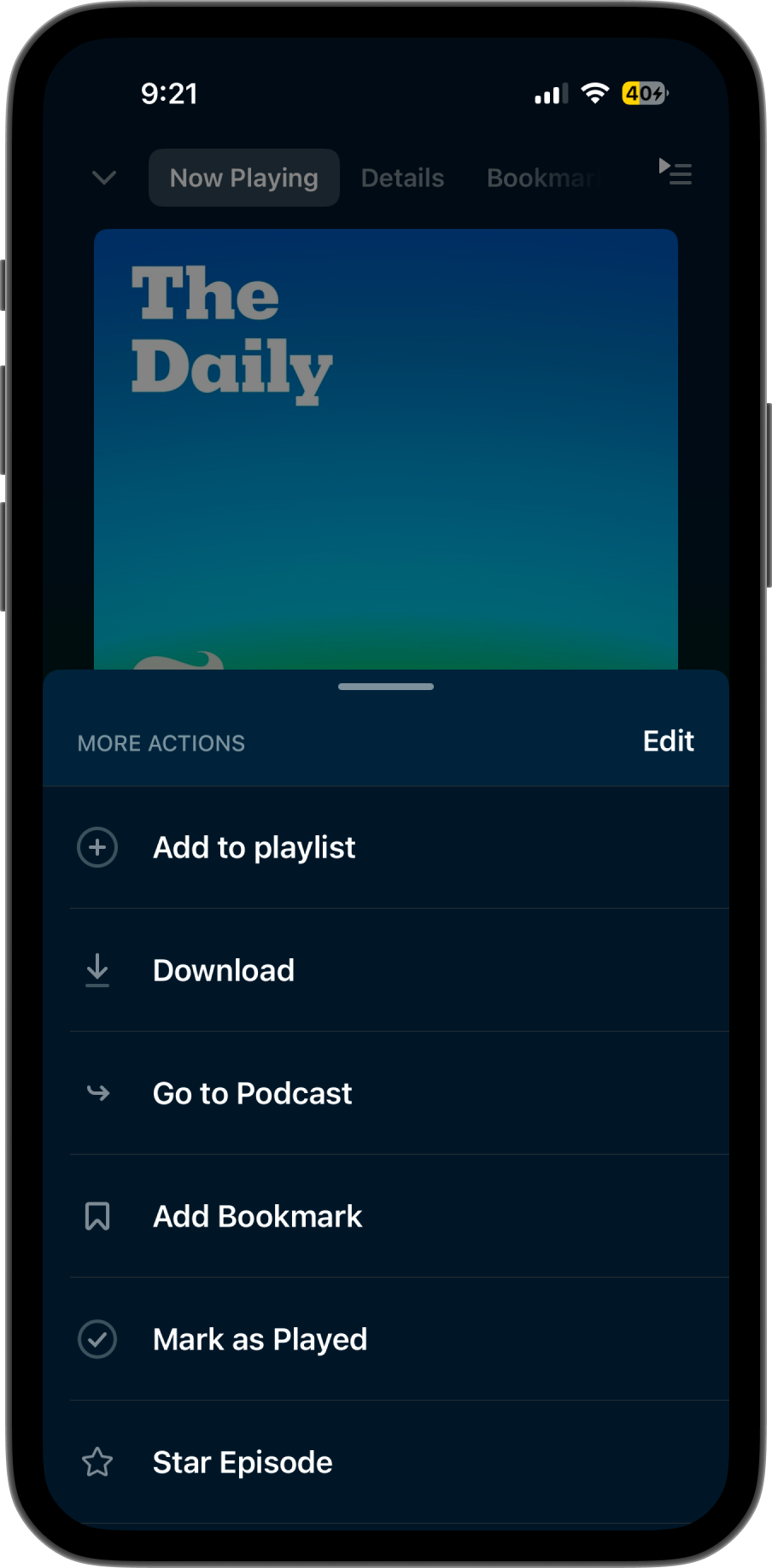Switch to the Details tab

pyautogui.click(x=402, y=178)
